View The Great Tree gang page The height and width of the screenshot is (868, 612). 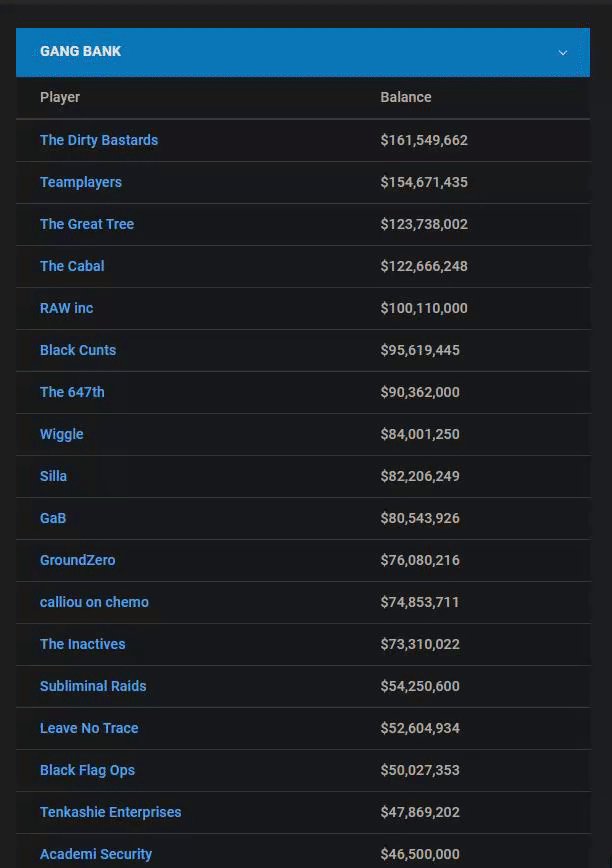87,224
